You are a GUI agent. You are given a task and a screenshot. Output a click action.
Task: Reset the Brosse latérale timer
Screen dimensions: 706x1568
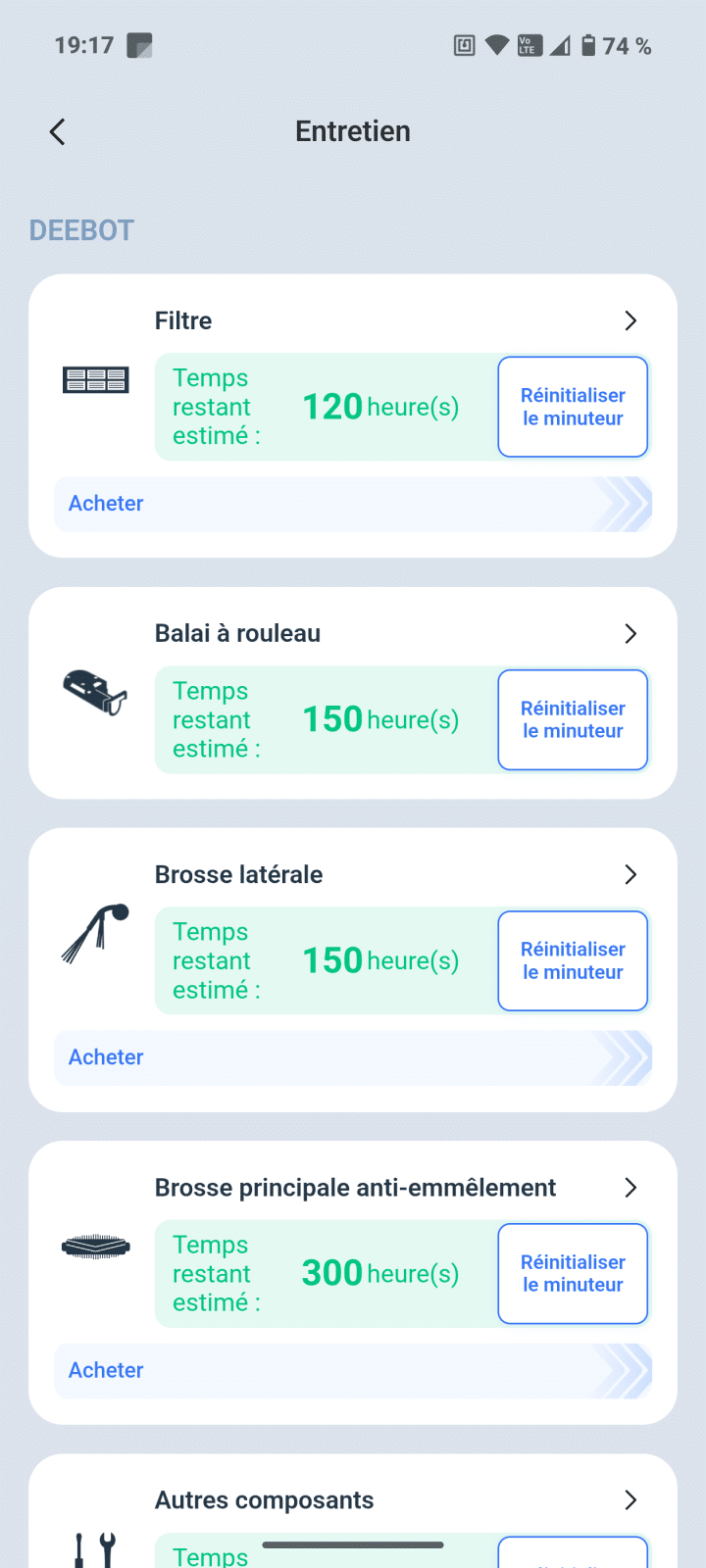tap(573, 960)
